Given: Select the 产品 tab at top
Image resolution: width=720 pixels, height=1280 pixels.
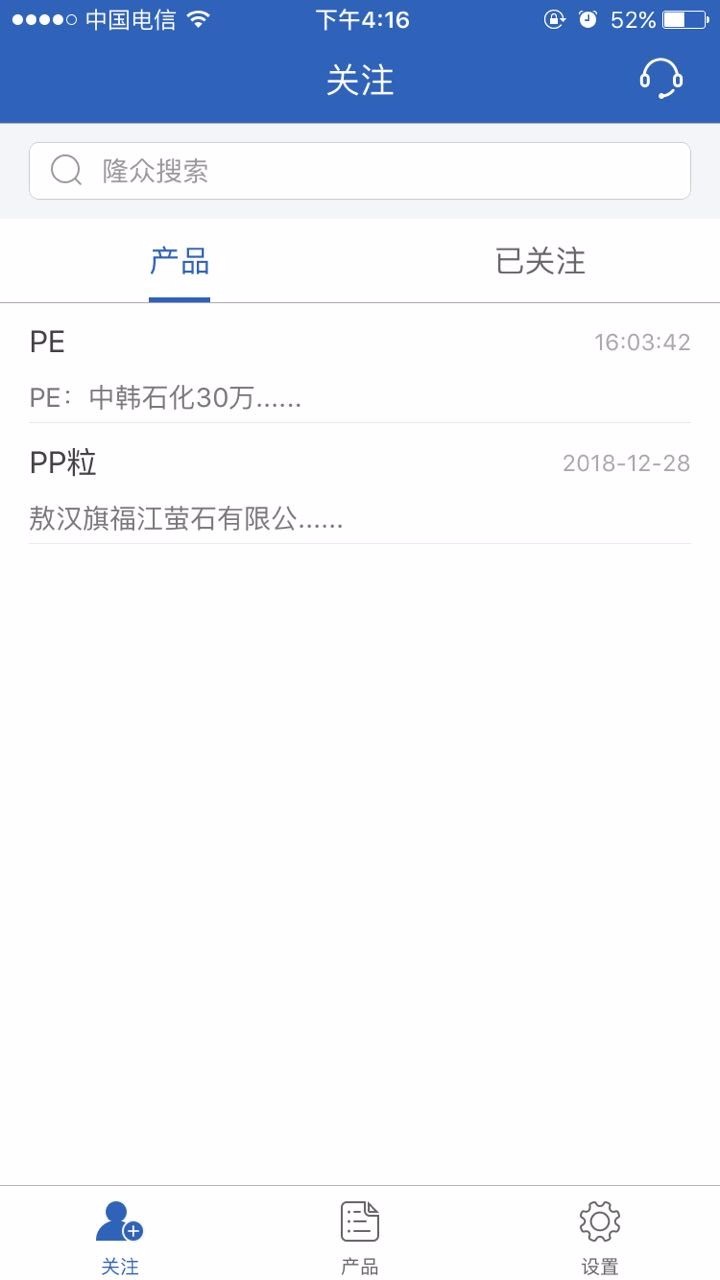Looking at the screenshot, I should [x=180, y=261].
